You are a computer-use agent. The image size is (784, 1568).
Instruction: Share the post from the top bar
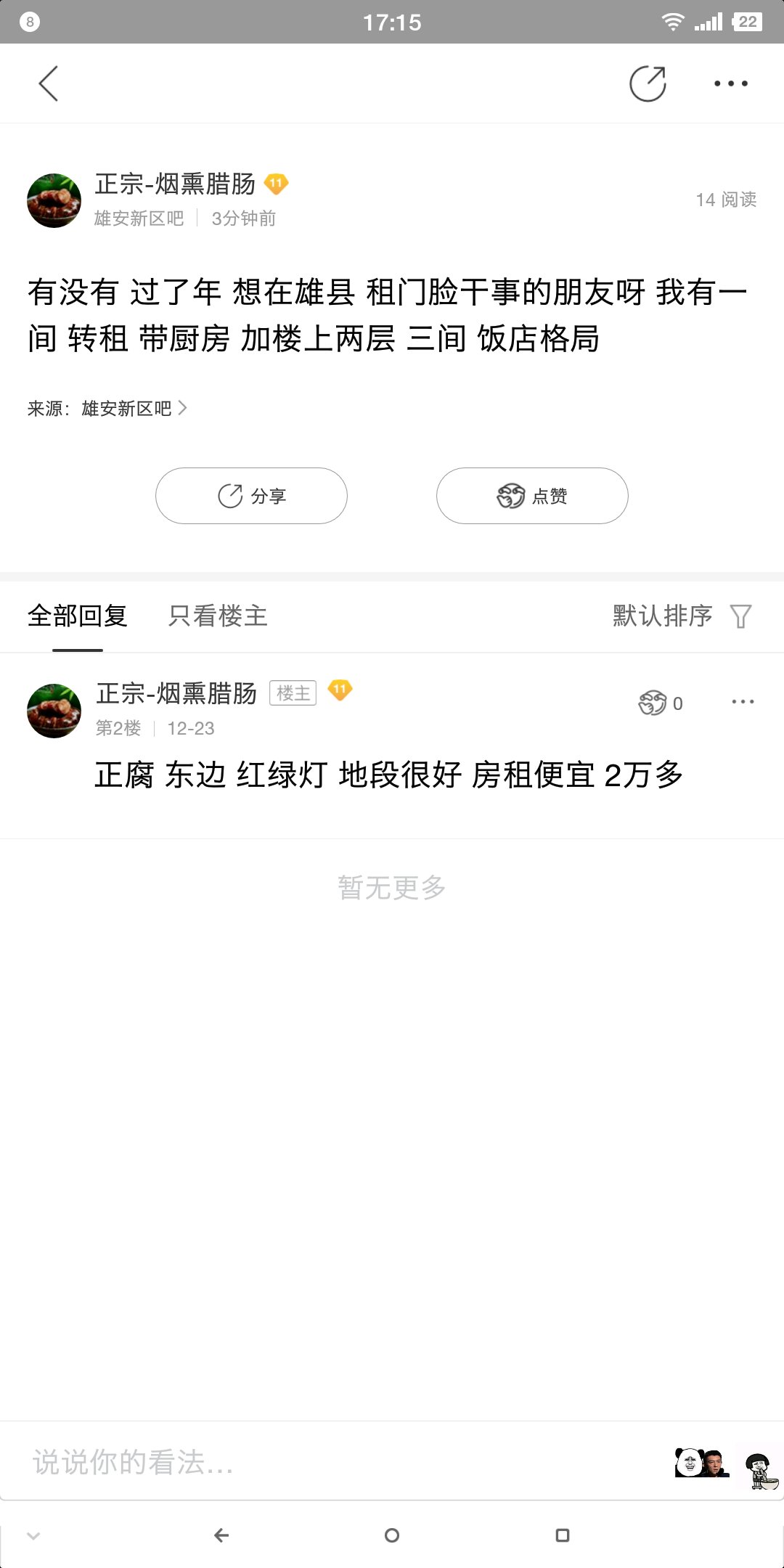click(x=648, y=83)
